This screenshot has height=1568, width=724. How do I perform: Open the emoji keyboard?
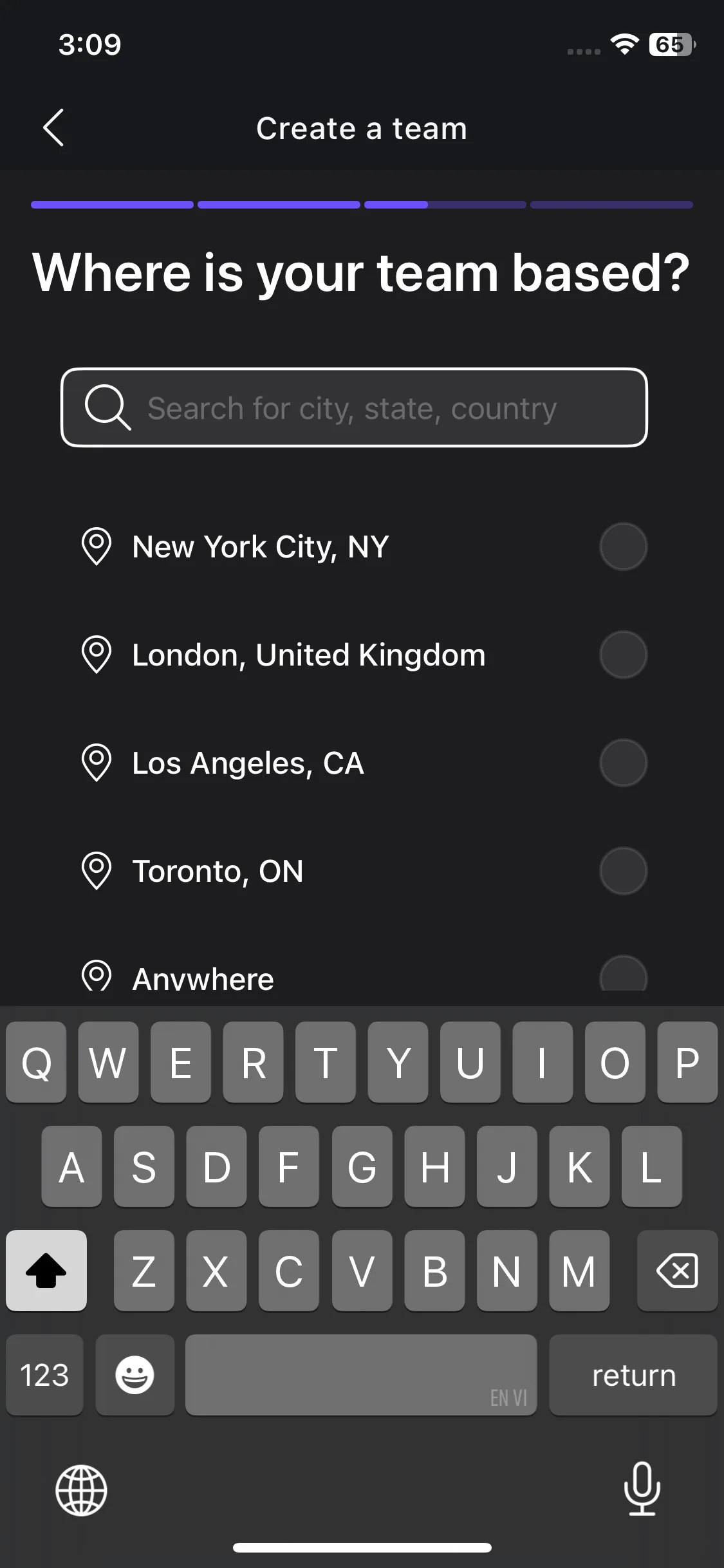tap(135, 1376)
